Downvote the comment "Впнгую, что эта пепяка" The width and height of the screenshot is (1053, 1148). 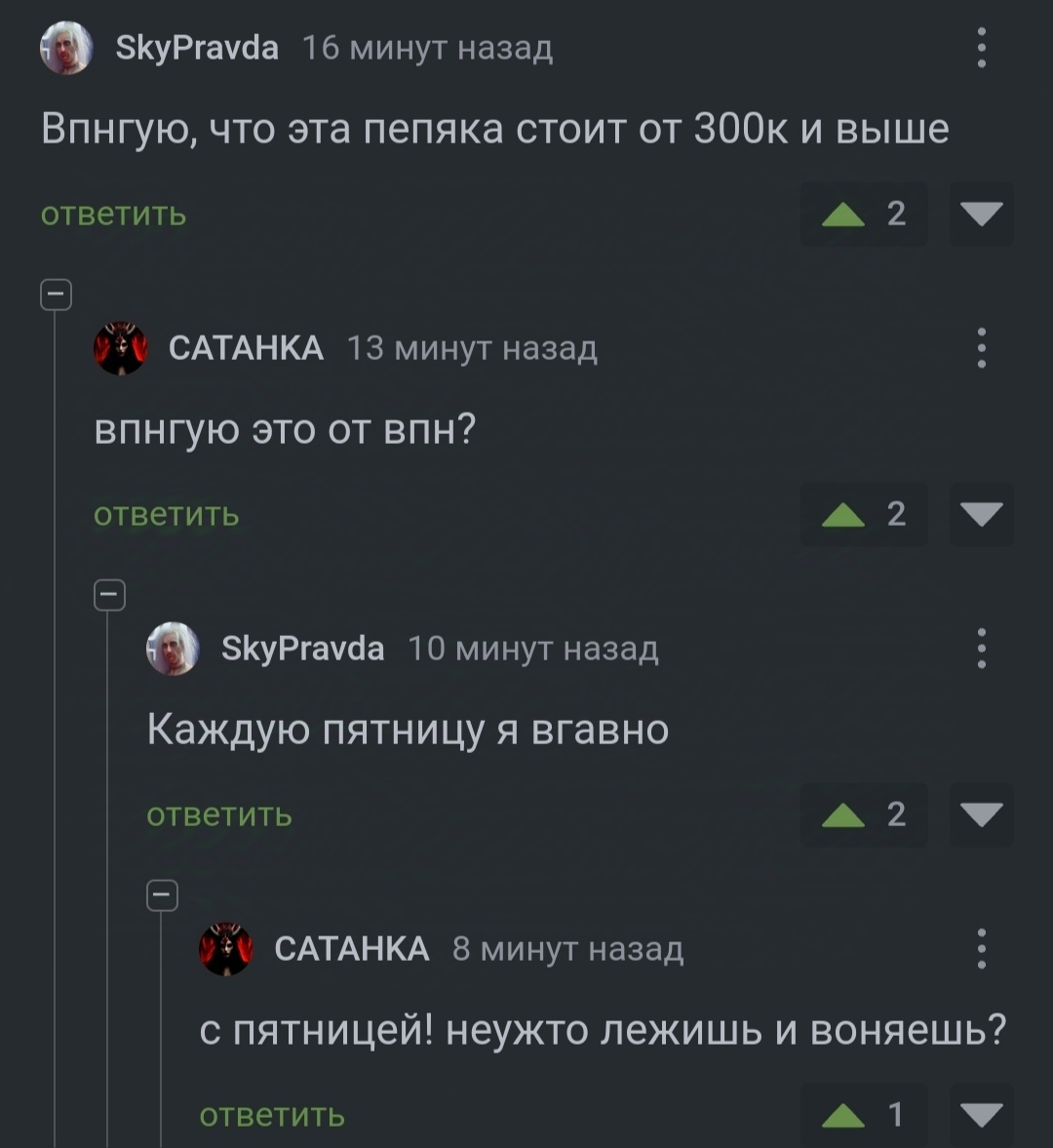tap(981, 214)
